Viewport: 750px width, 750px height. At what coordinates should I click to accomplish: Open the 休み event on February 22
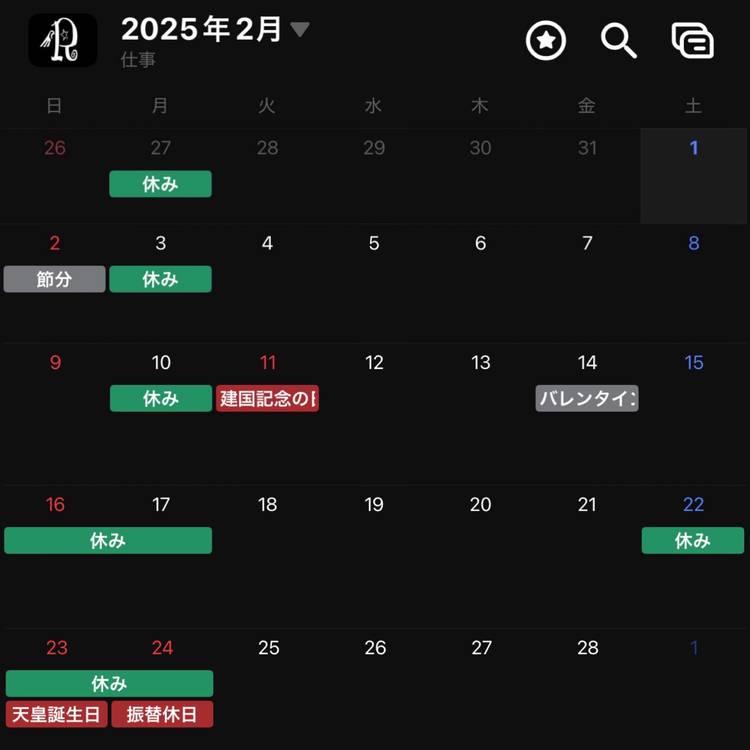(692, 541)
